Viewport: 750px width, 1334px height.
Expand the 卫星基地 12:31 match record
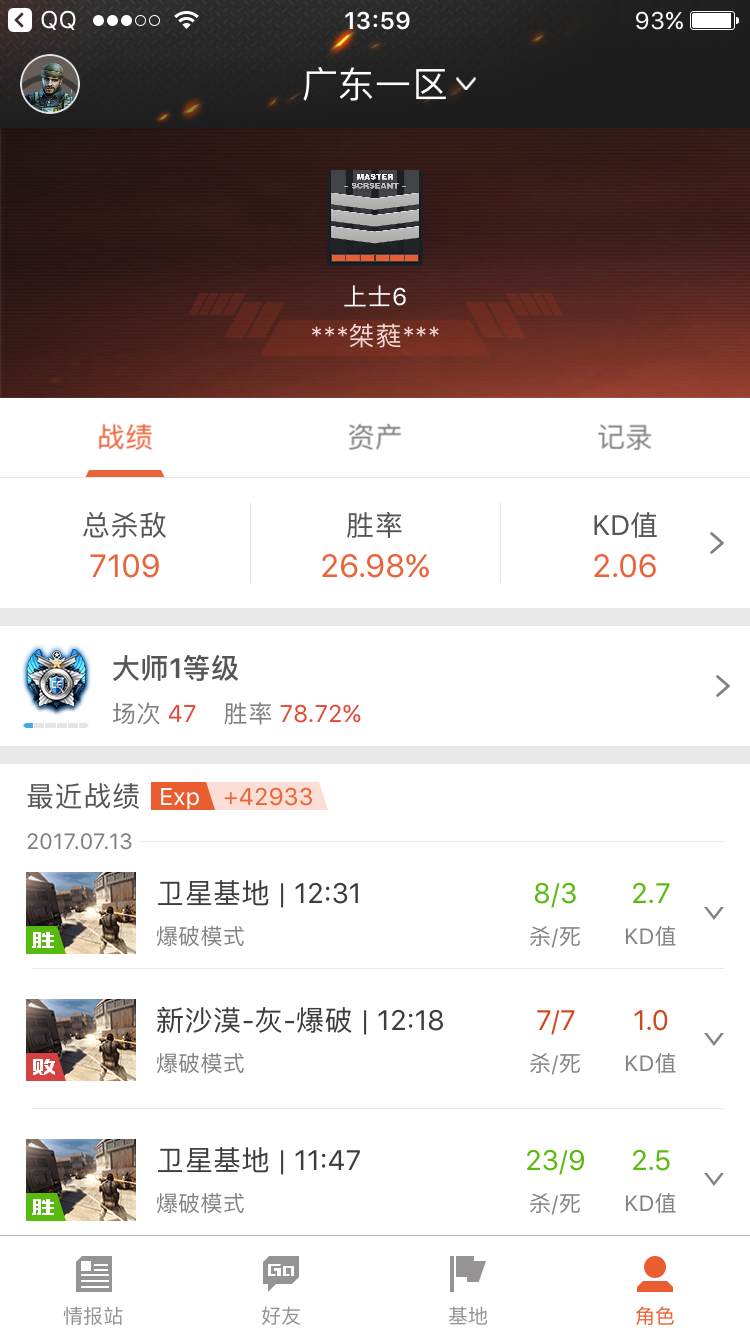pos(713,912)
